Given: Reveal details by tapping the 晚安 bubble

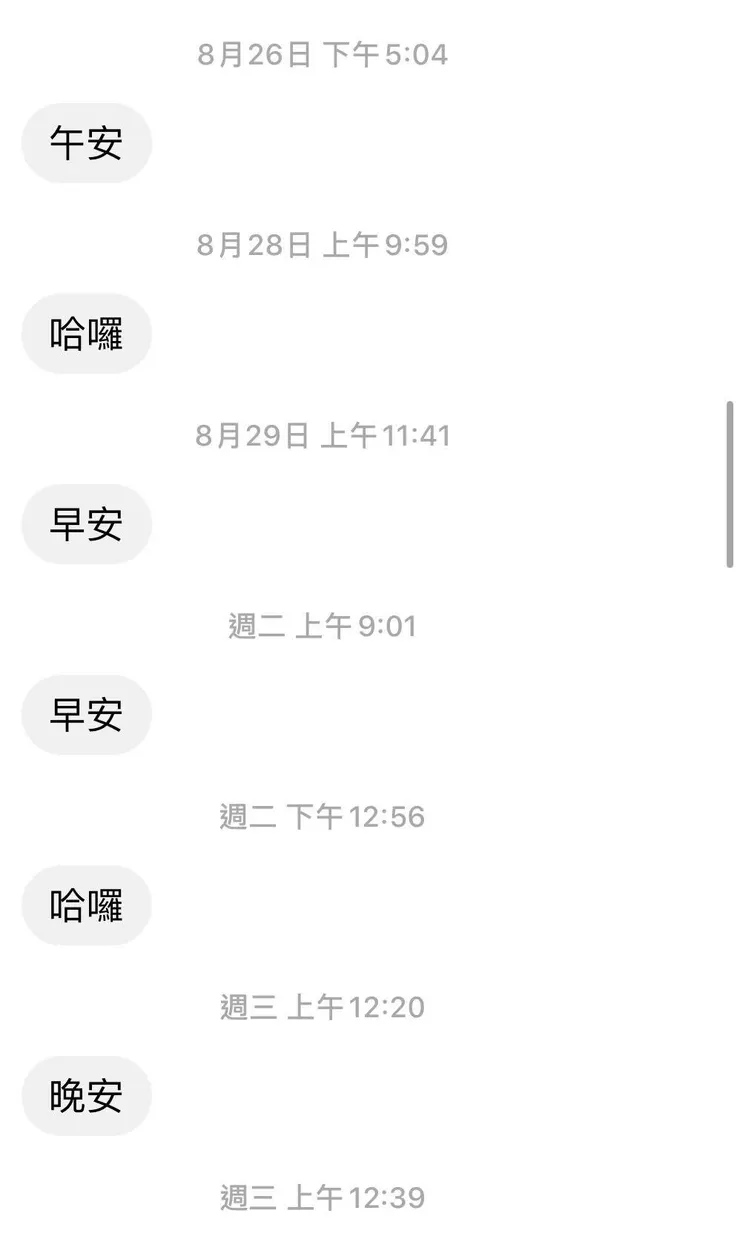Looking at the screenshot, I should (86, 1096).
